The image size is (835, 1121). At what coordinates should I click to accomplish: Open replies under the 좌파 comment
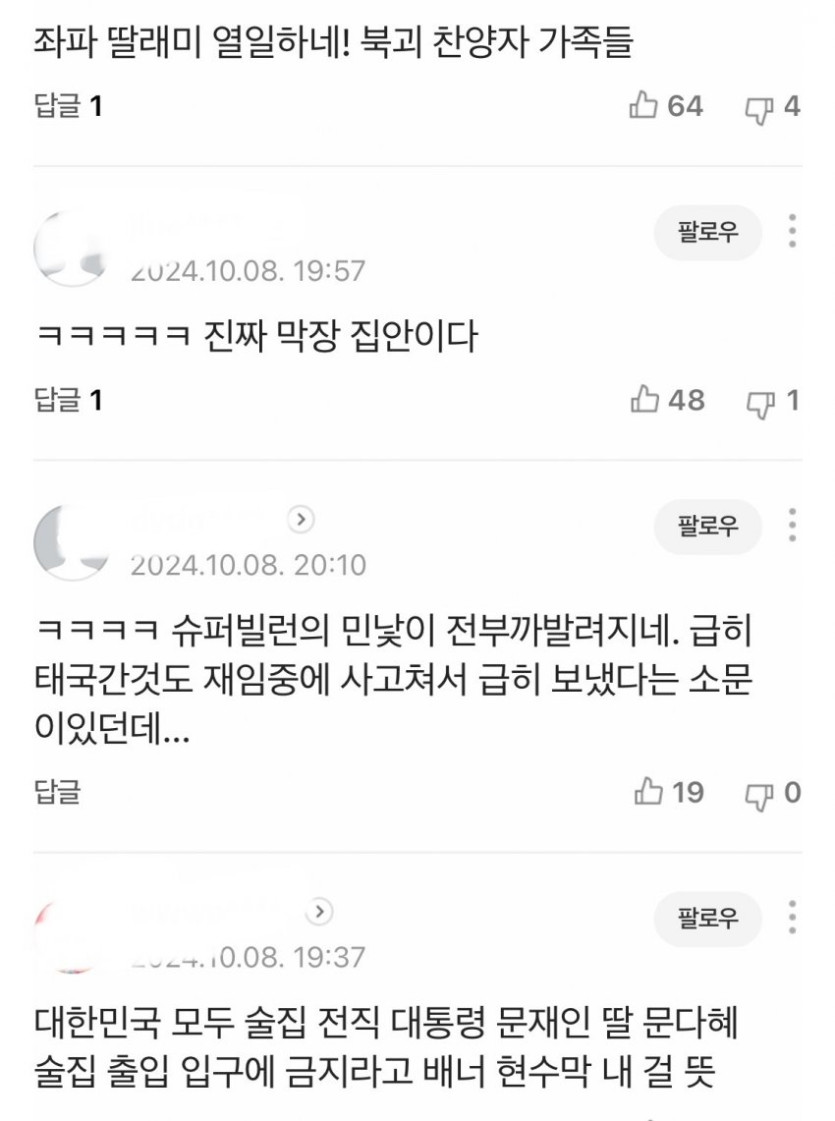pyautogui.click(x=68, y=106)
